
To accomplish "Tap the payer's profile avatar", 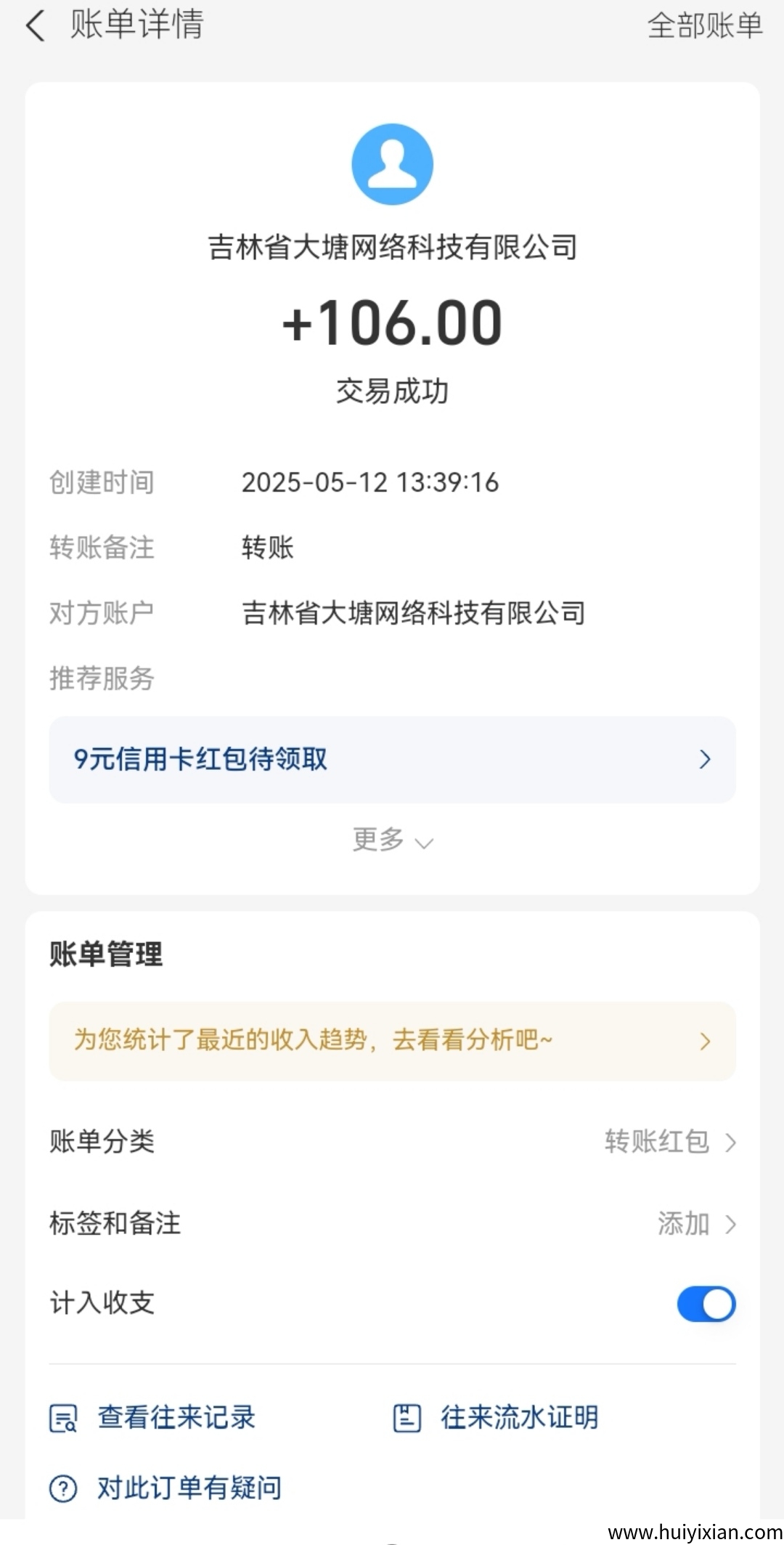I will click(x=392, y=164).
